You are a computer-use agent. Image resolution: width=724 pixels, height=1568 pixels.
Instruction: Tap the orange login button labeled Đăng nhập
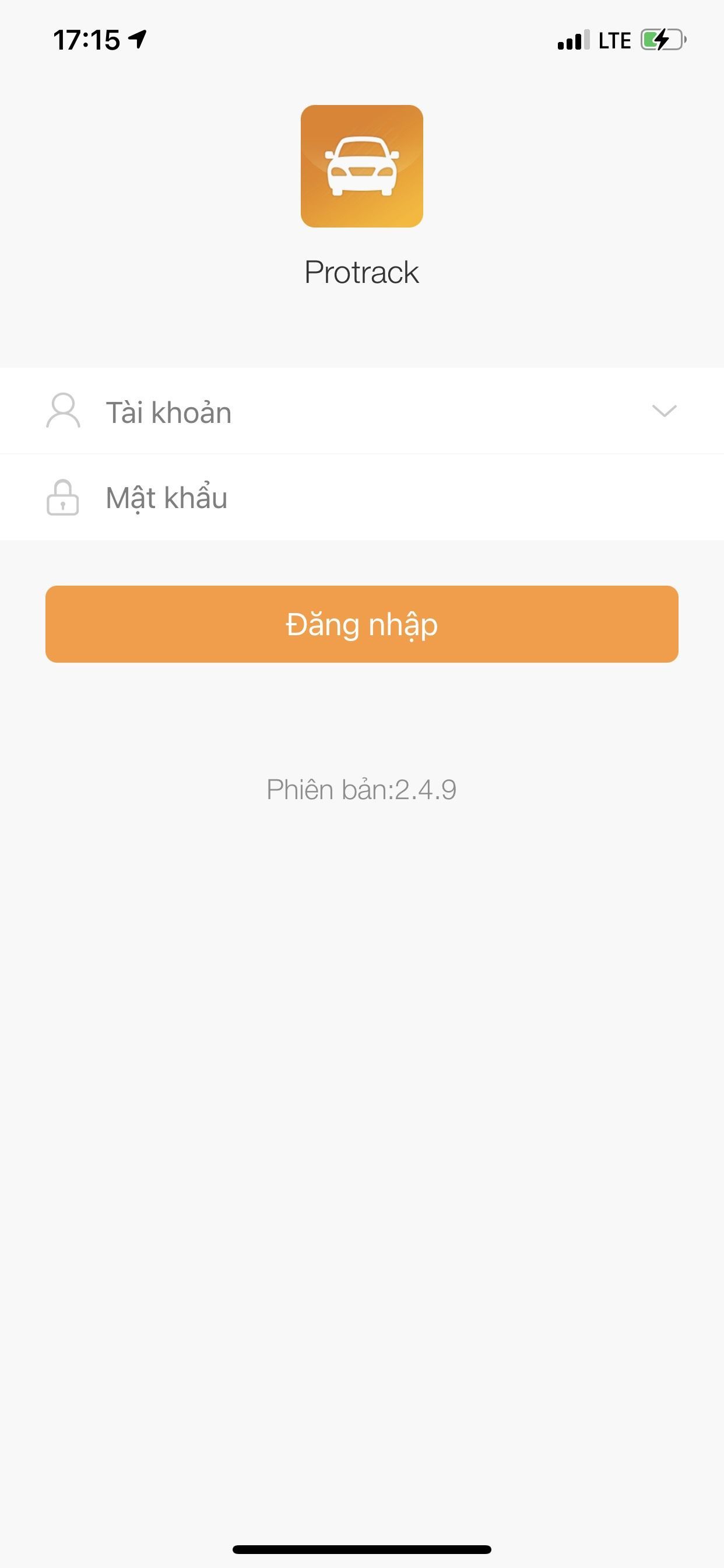[x=361, y=625]
